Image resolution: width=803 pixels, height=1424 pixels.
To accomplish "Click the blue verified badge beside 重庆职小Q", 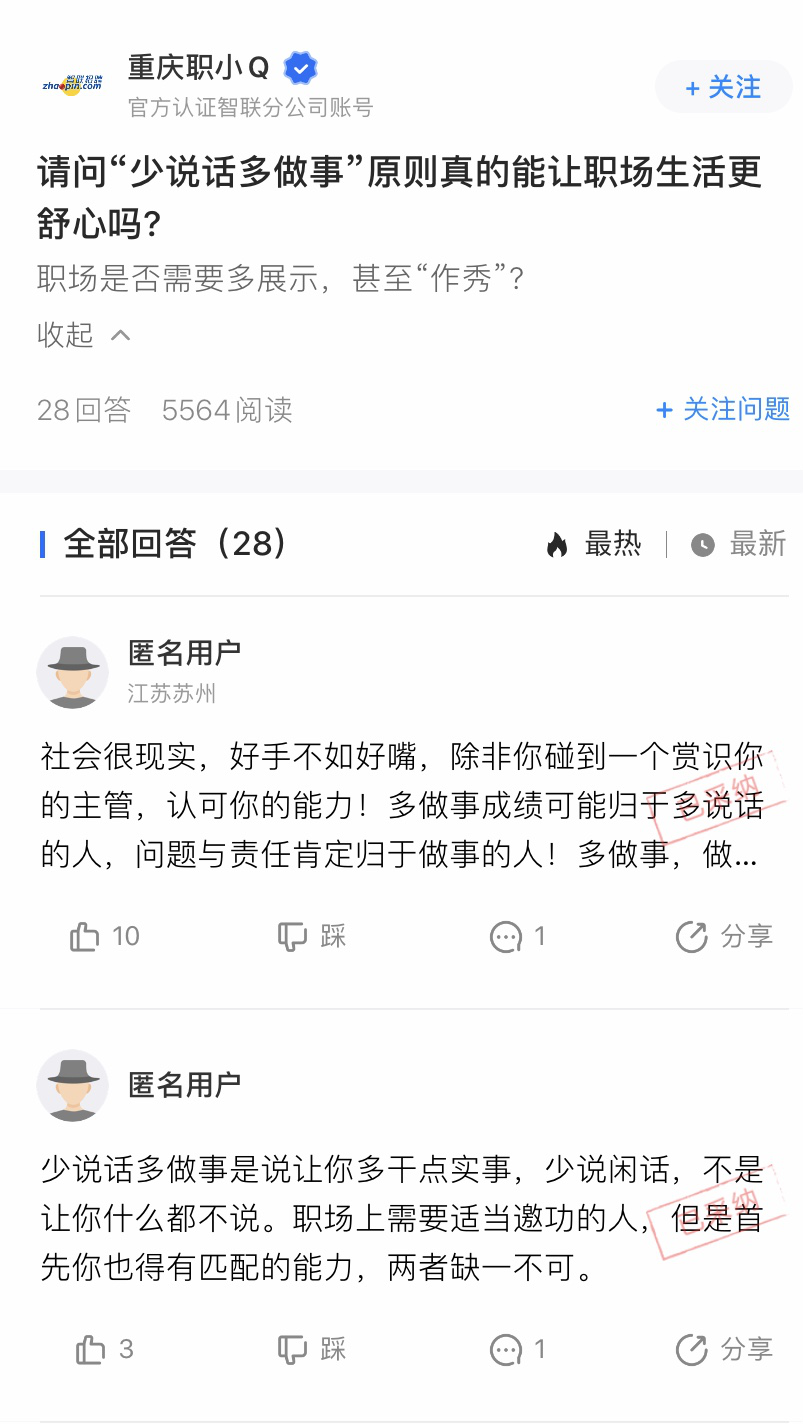I will [298, 66].
